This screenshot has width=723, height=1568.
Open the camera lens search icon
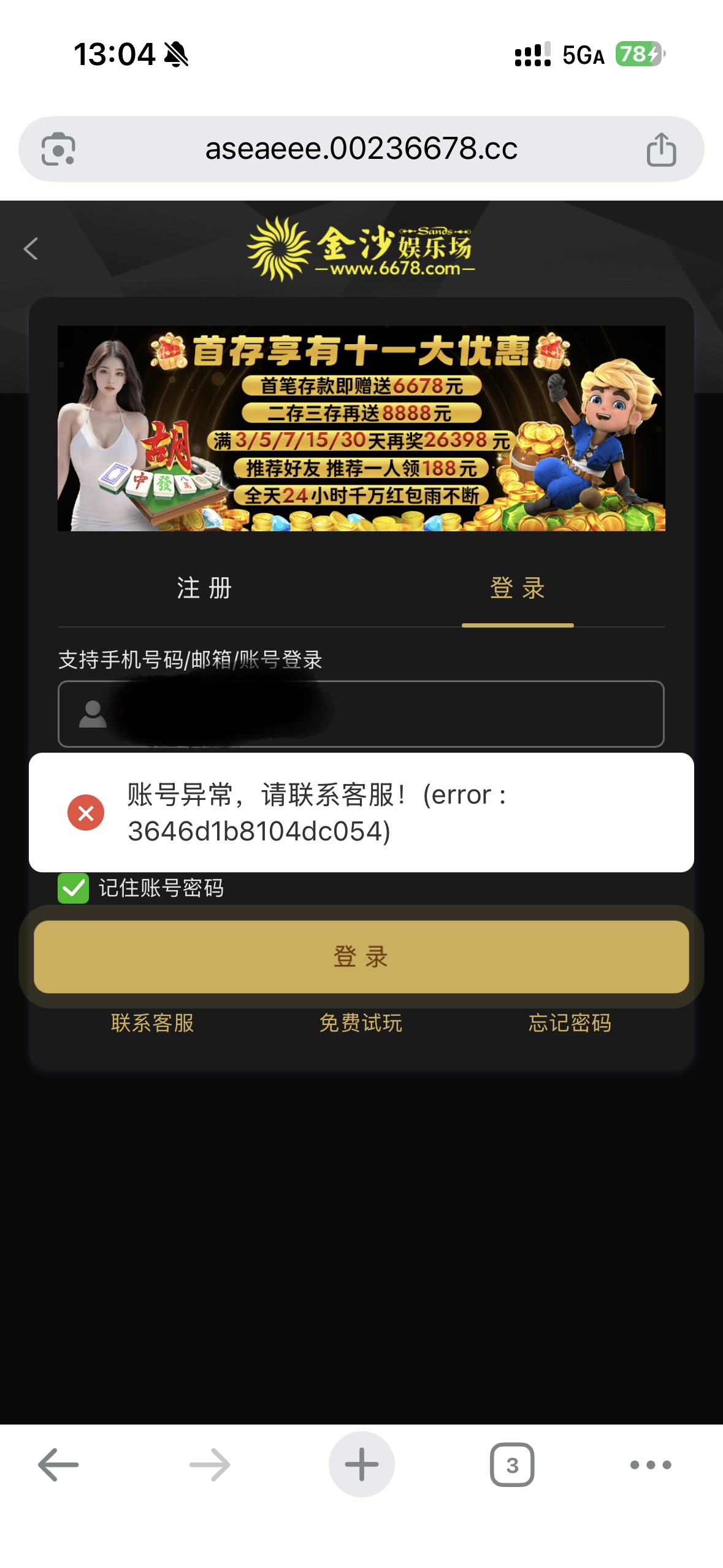pos(58,149)
